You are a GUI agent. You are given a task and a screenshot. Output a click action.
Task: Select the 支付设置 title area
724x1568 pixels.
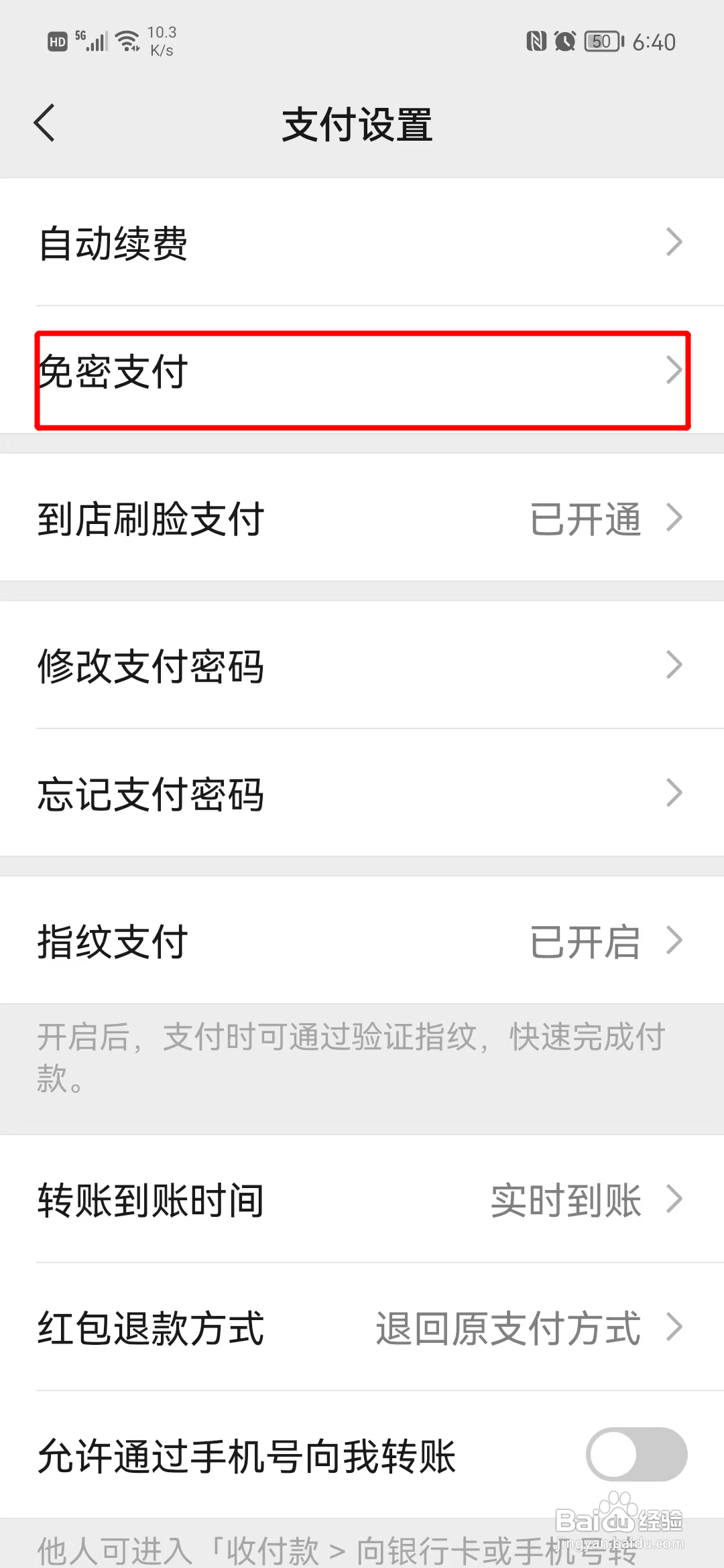(x=358, y=123)
